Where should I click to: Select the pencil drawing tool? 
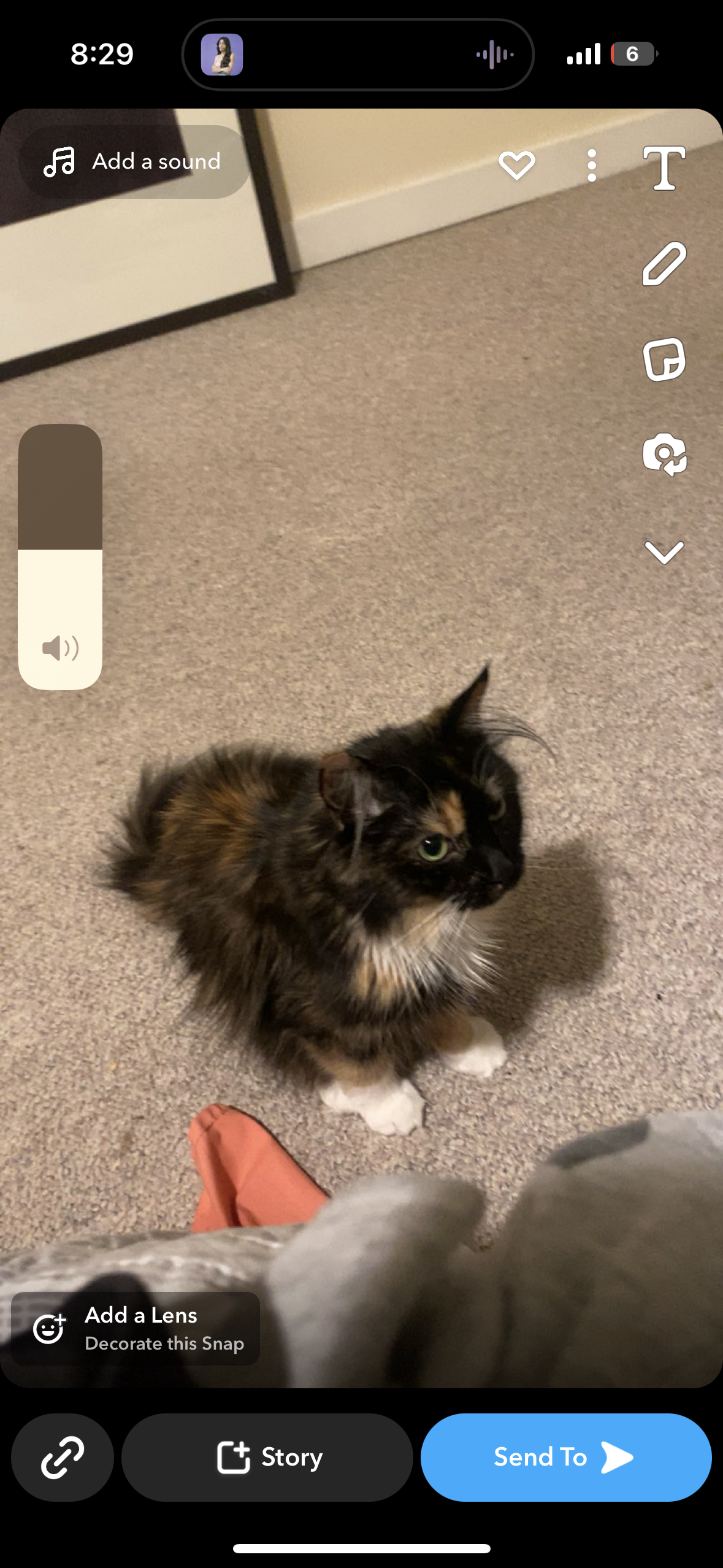click(x=664, y=264)
